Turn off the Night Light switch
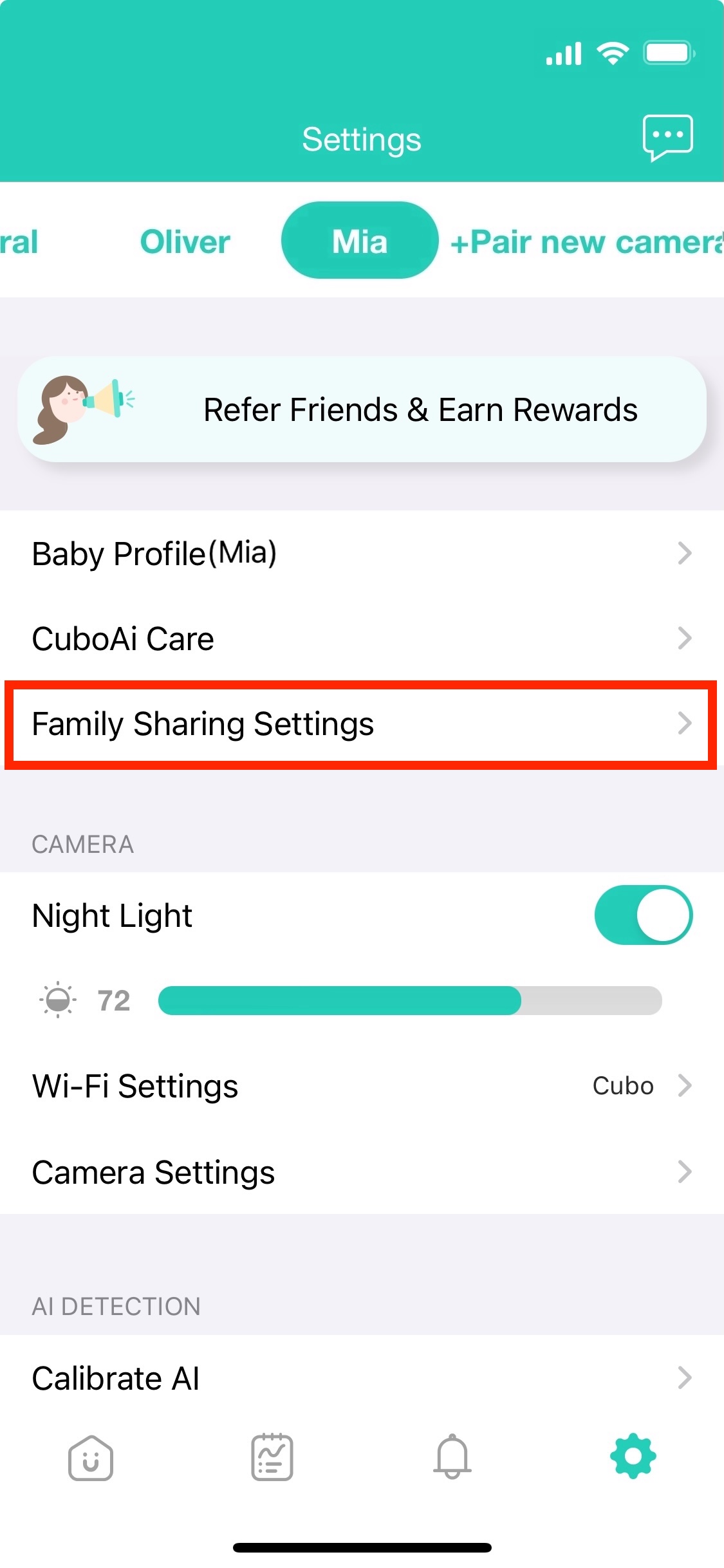 (643, 915)
